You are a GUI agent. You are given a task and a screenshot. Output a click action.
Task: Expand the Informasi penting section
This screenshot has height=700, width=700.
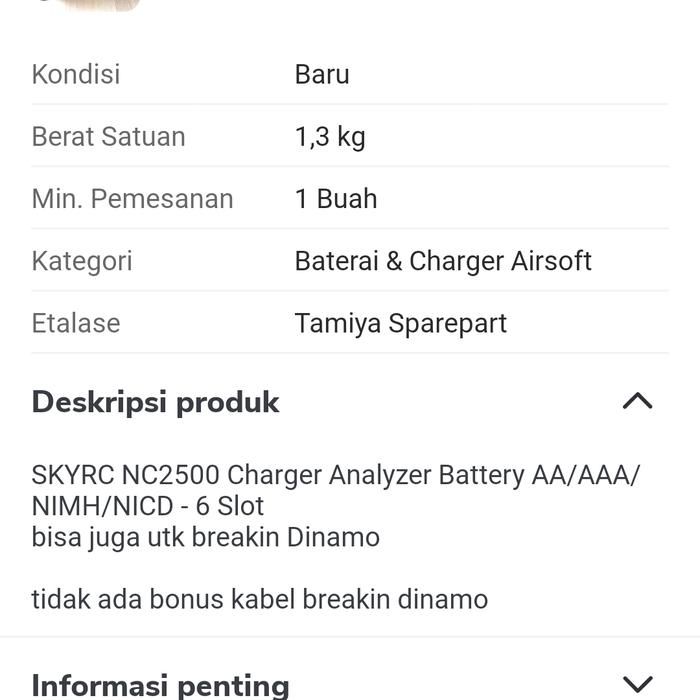pos(637,684)
